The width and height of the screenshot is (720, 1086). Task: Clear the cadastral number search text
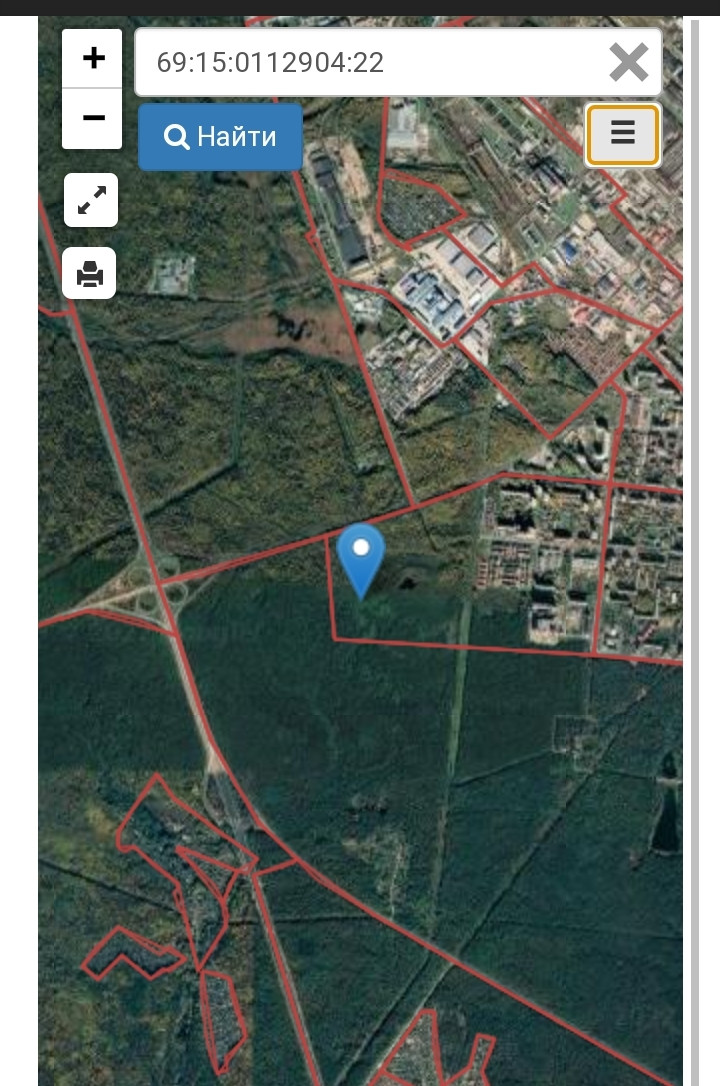tap(629, 63)
